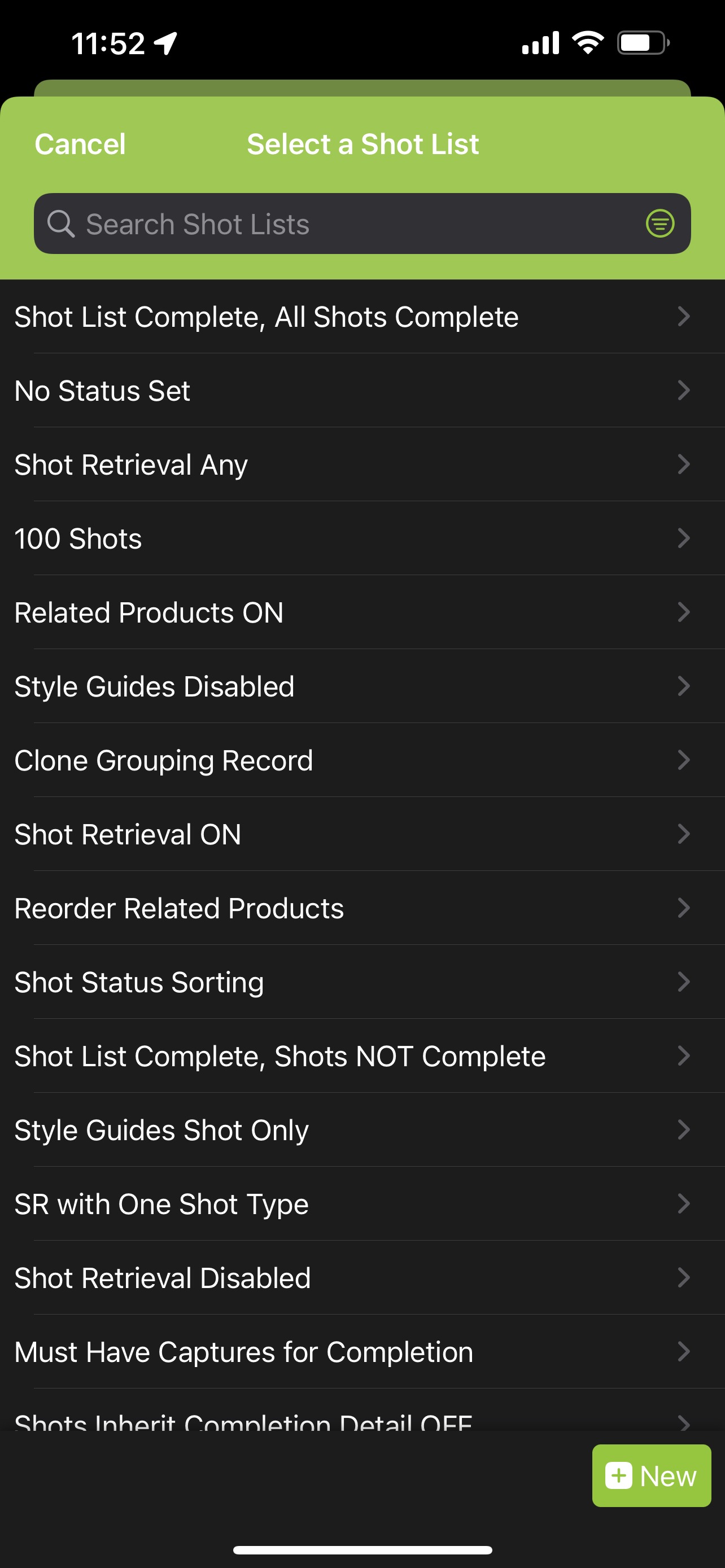Select Style Guides Shot Only
This screenshot has width=725, height=1568.
[362, 1130]
